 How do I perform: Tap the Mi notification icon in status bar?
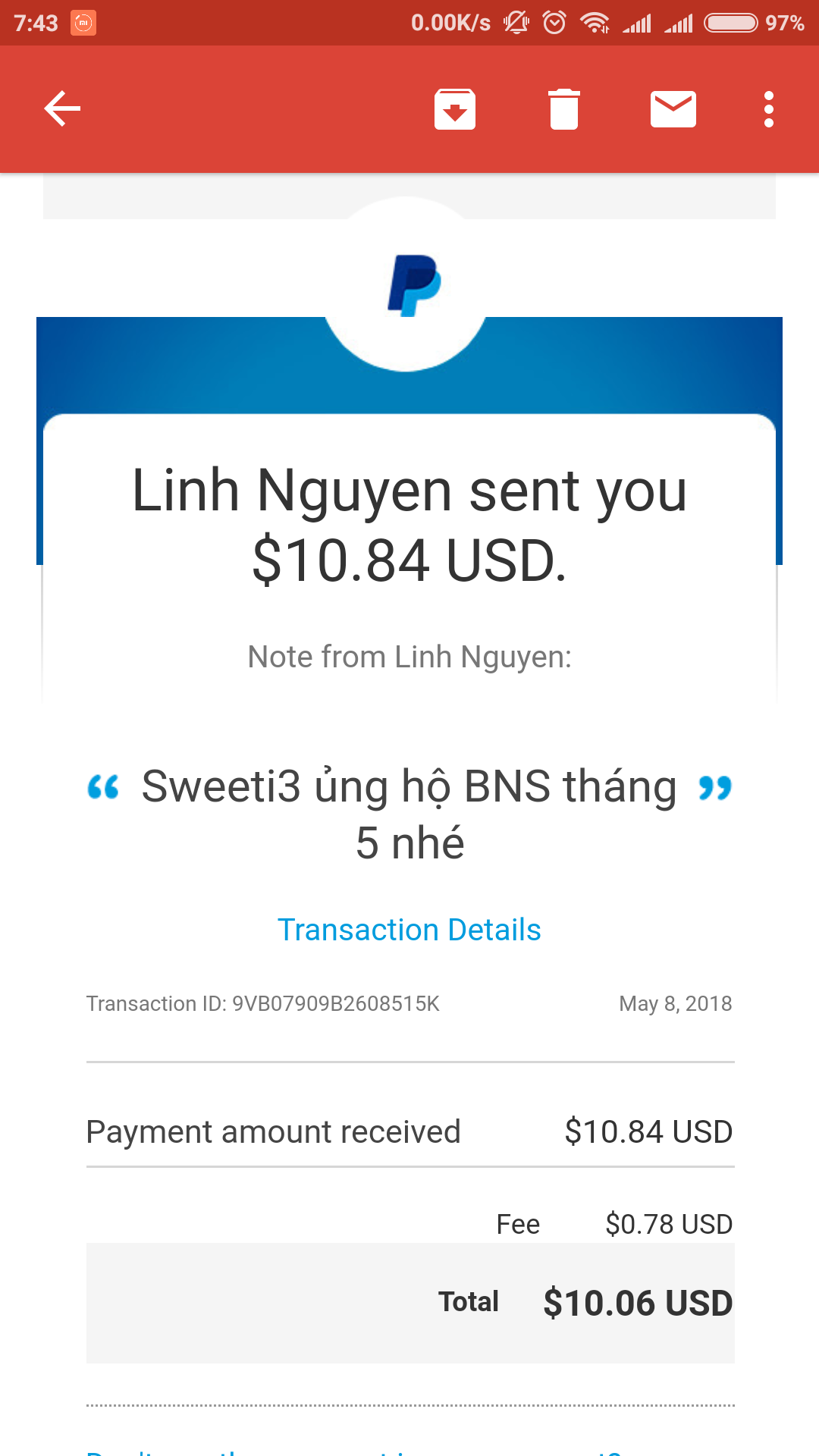pyautogui.click(x=85, y=23)
